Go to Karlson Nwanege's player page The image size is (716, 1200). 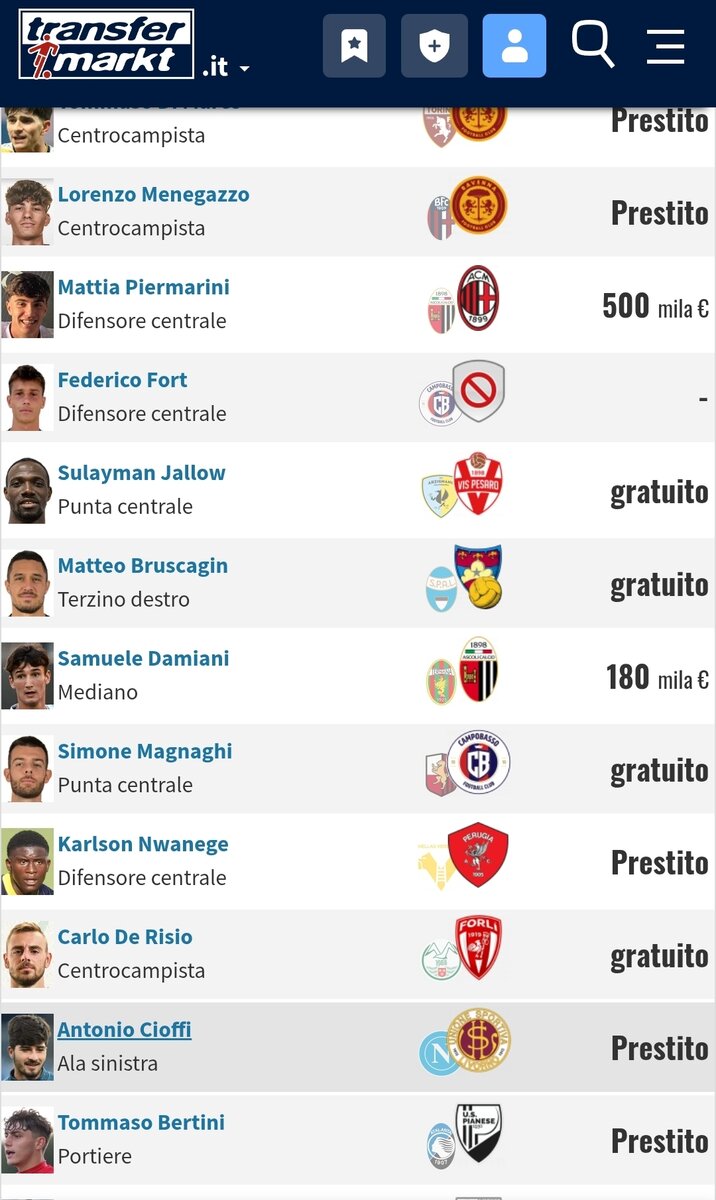point(142,844)
